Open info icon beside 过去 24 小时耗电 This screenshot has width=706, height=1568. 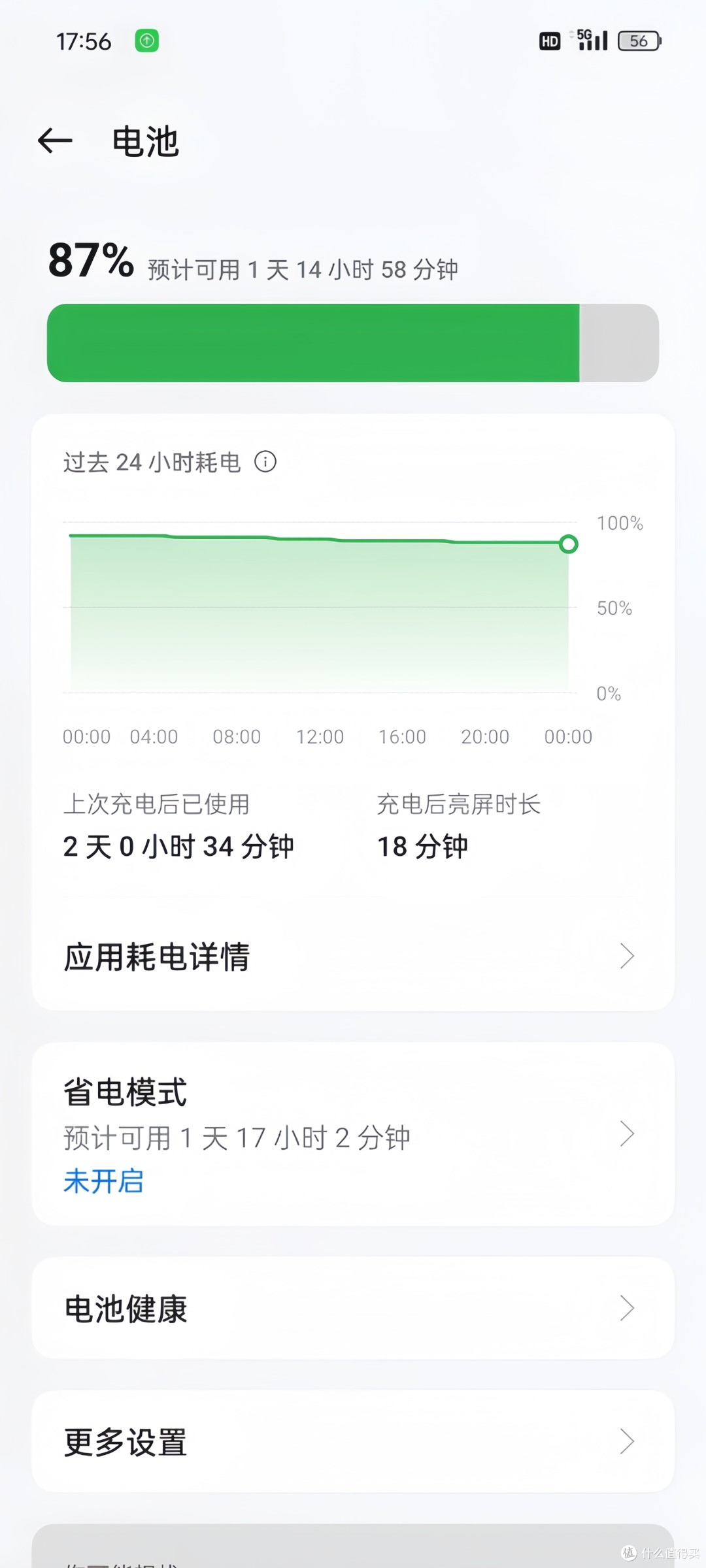(x=265, y=462)
